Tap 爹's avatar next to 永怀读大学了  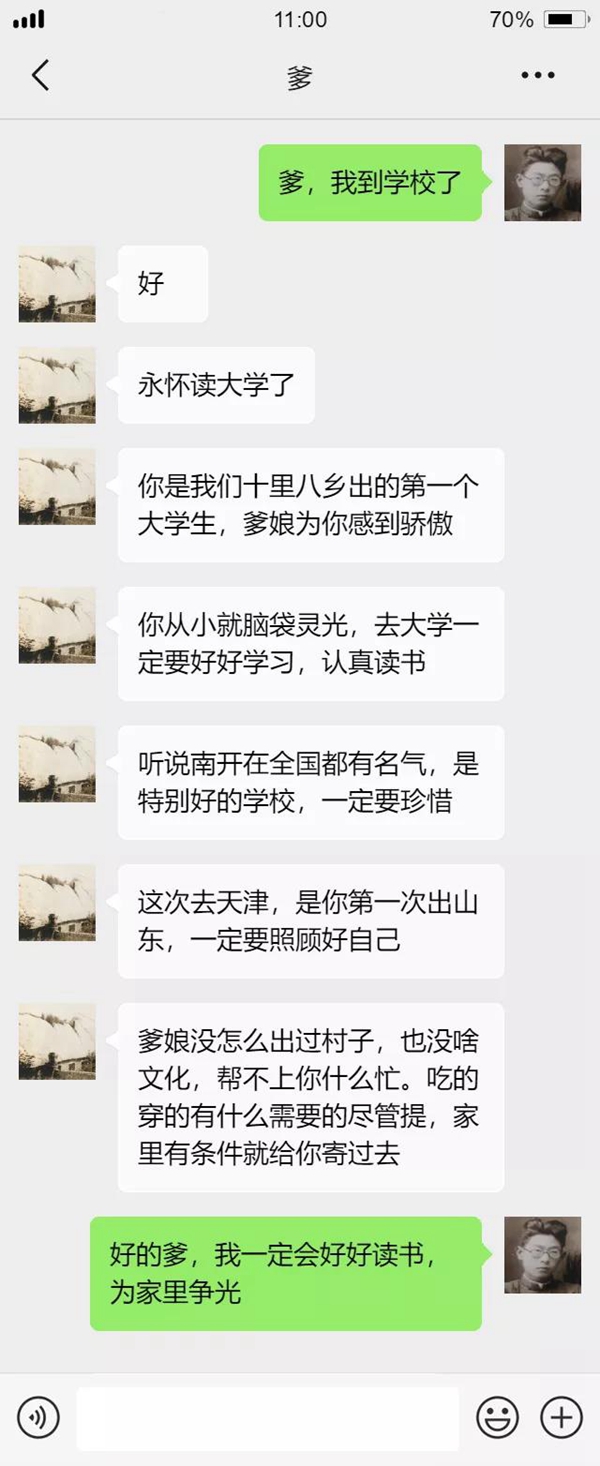(57, 385)
